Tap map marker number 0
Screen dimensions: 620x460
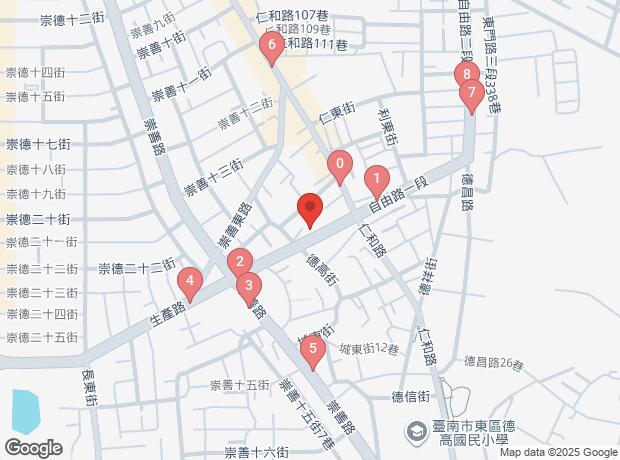click(340, 165)
